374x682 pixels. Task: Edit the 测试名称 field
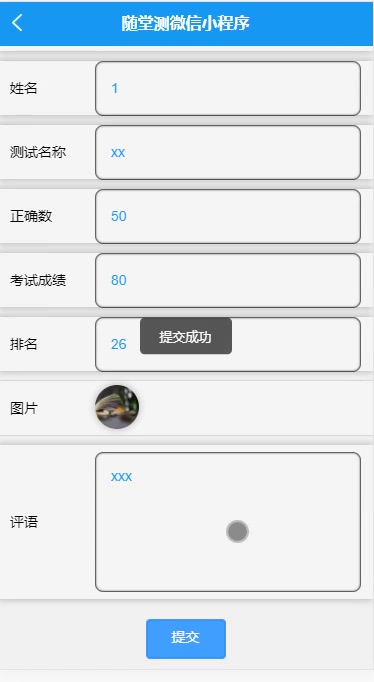pyautogui.click(x=228, y=152)
